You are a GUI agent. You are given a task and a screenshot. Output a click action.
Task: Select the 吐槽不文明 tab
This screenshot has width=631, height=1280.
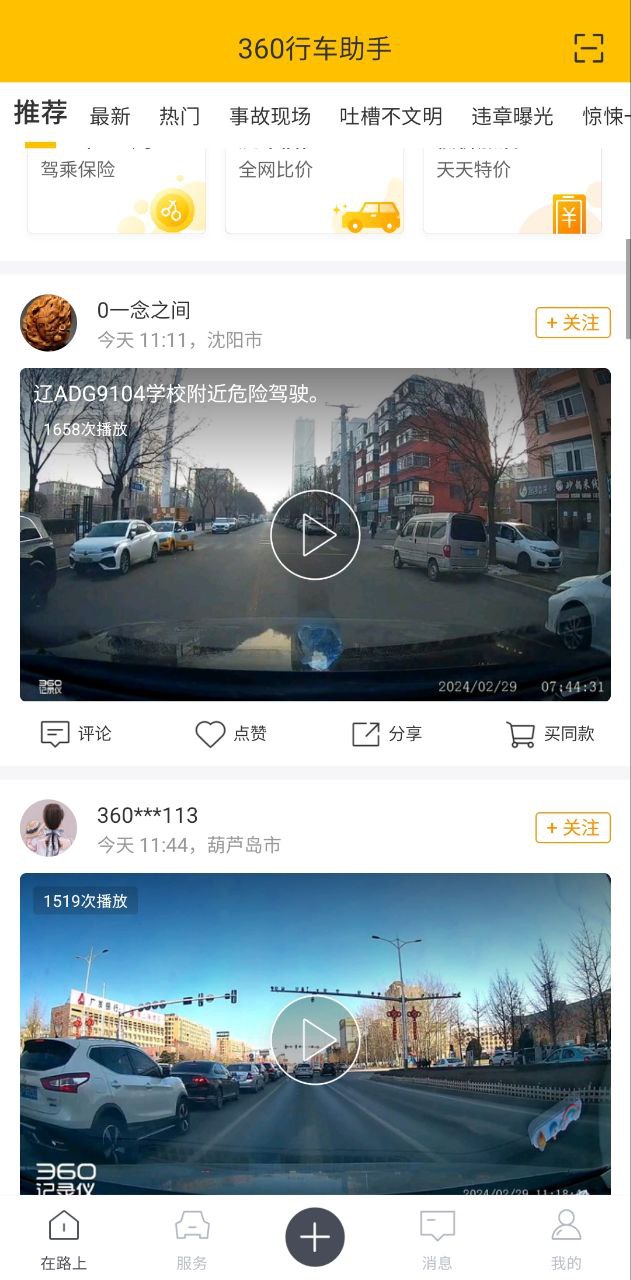pos(391,116)
